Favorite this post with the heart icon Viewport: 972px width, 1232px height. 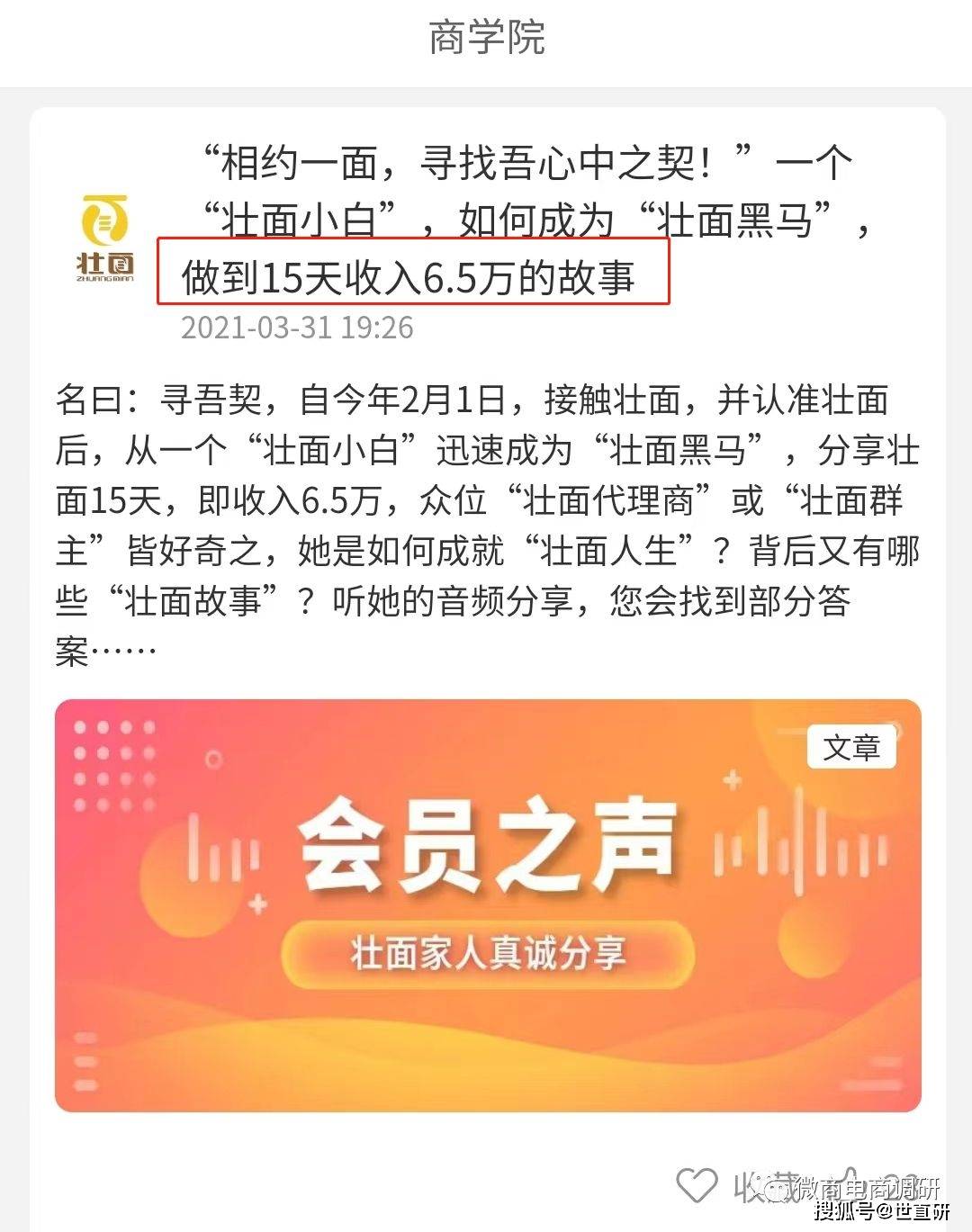[697, 1184]
